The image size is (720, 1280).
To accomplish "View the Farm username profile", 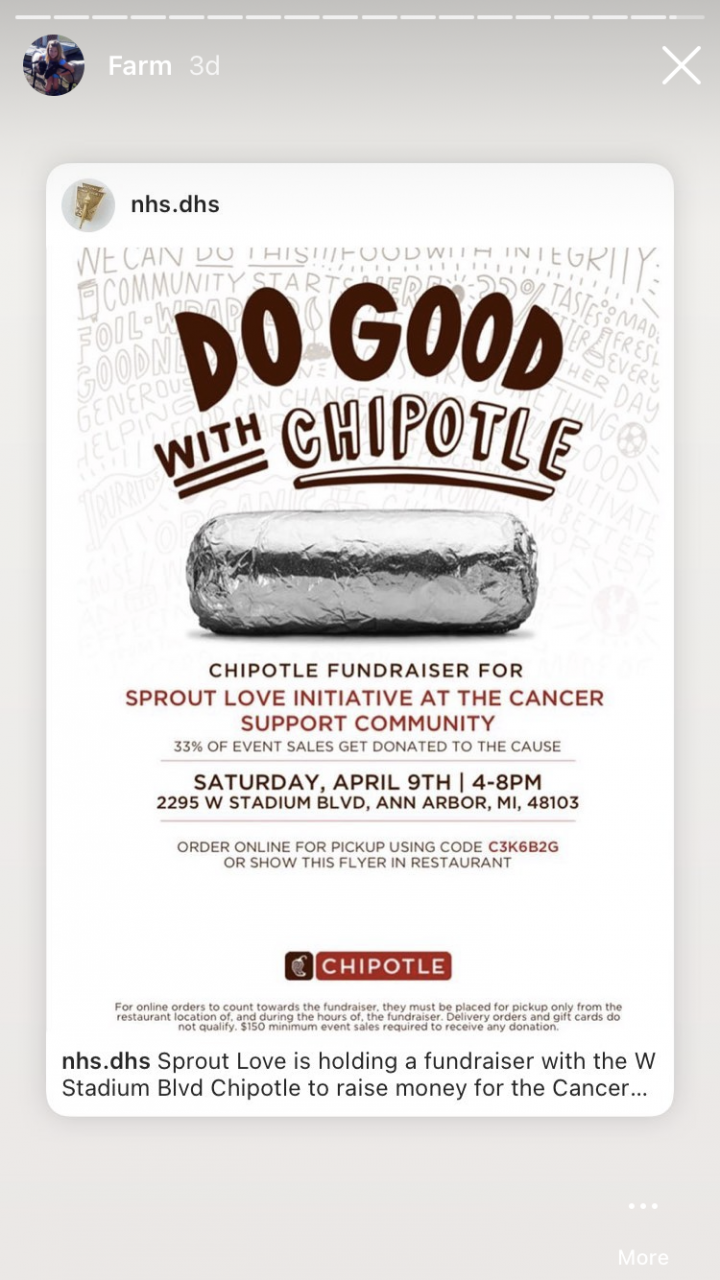I will [x=140, y=66].
